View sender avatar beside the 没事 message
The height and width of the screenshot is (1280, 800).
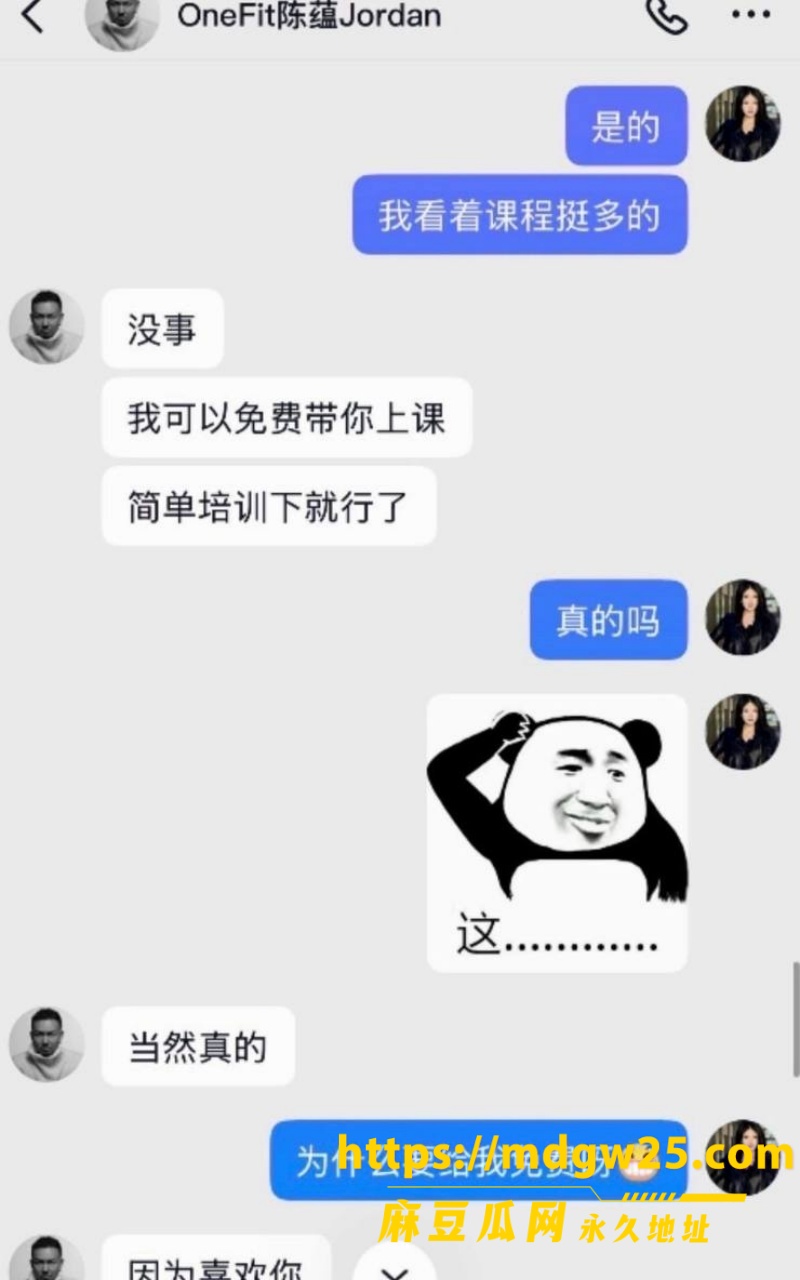pyautogui.click(x=47, y=326)
